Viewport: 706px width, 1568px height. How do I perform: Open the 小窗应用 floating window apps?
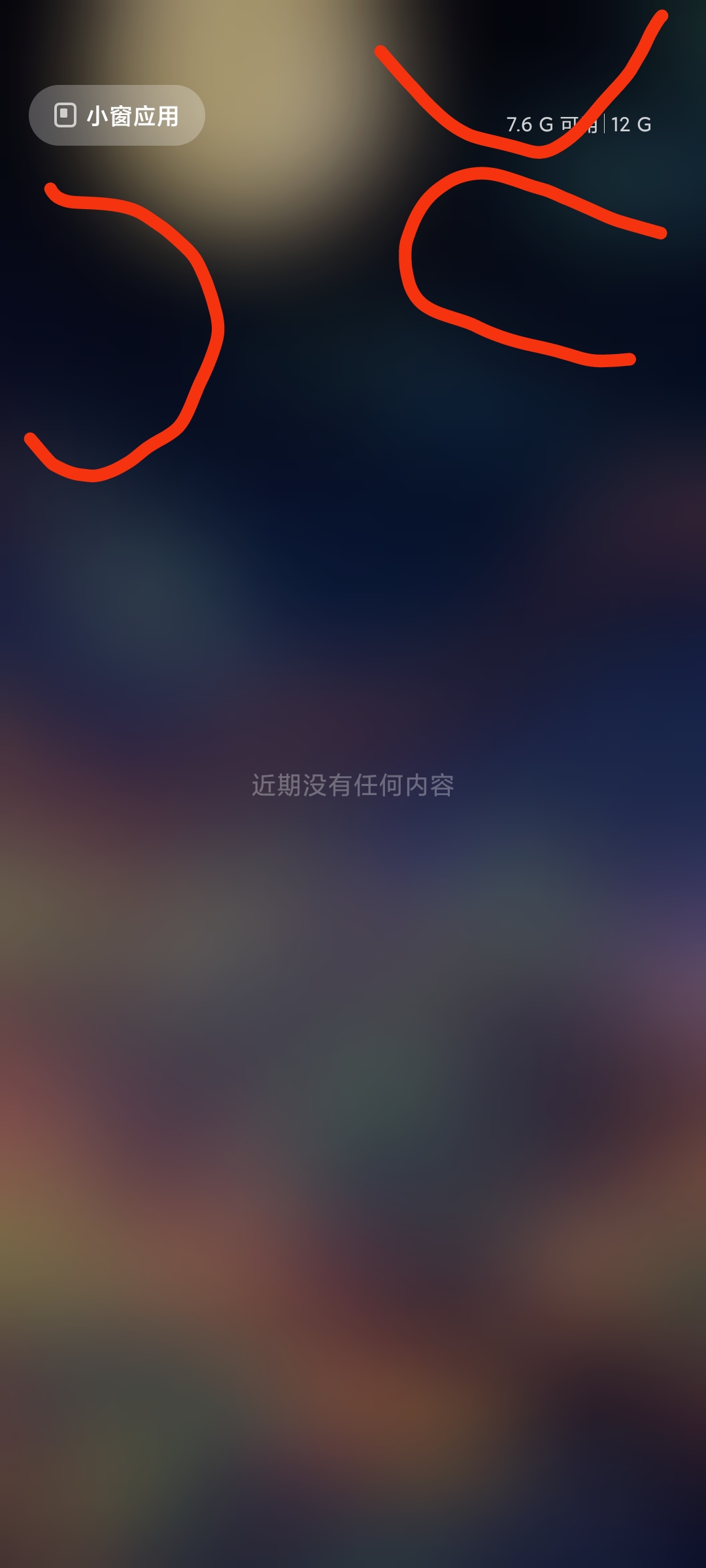pos(117,116)
